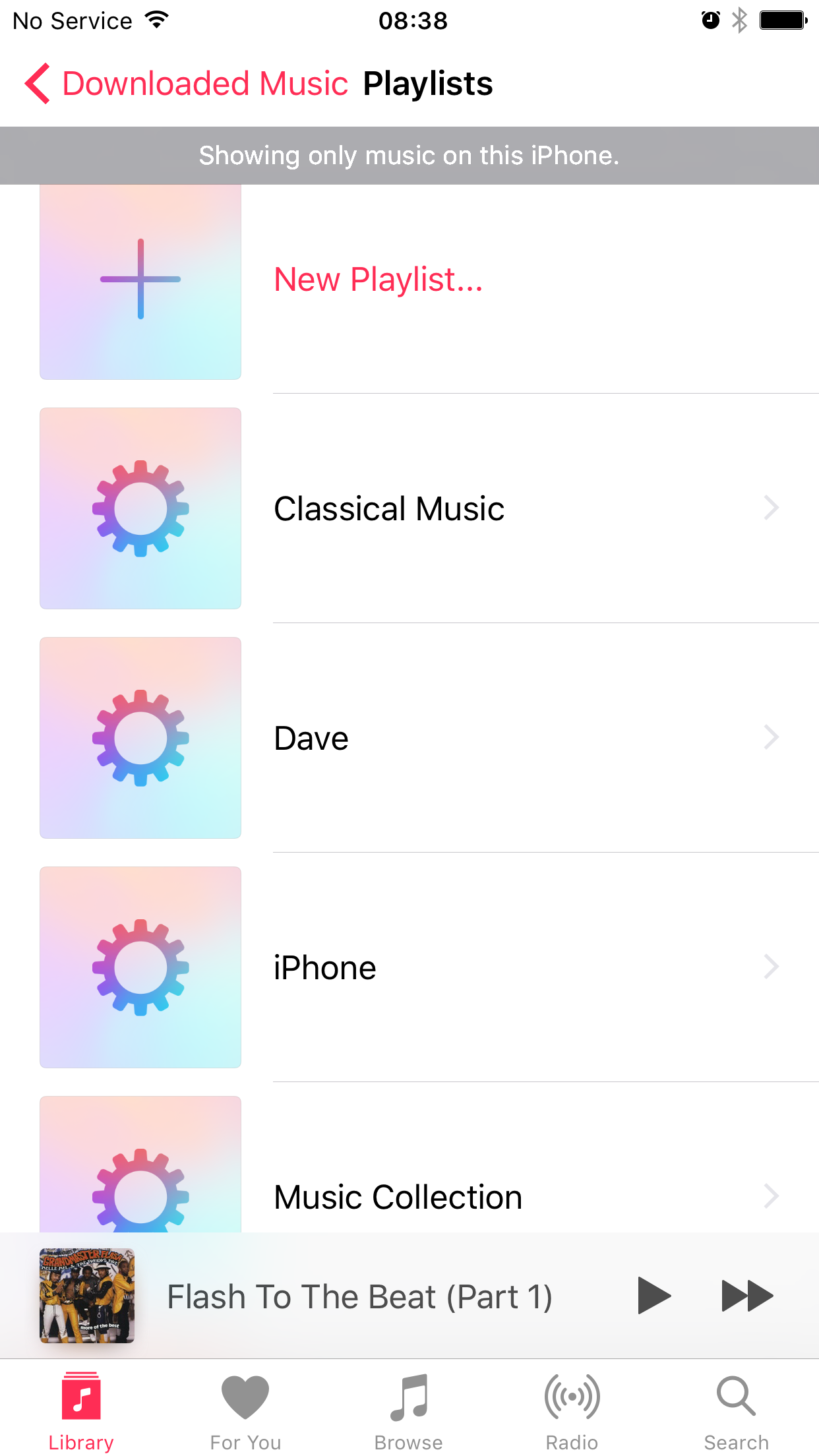Create a new playlist
Screen dimensions: 819x1456
point(378,280)
